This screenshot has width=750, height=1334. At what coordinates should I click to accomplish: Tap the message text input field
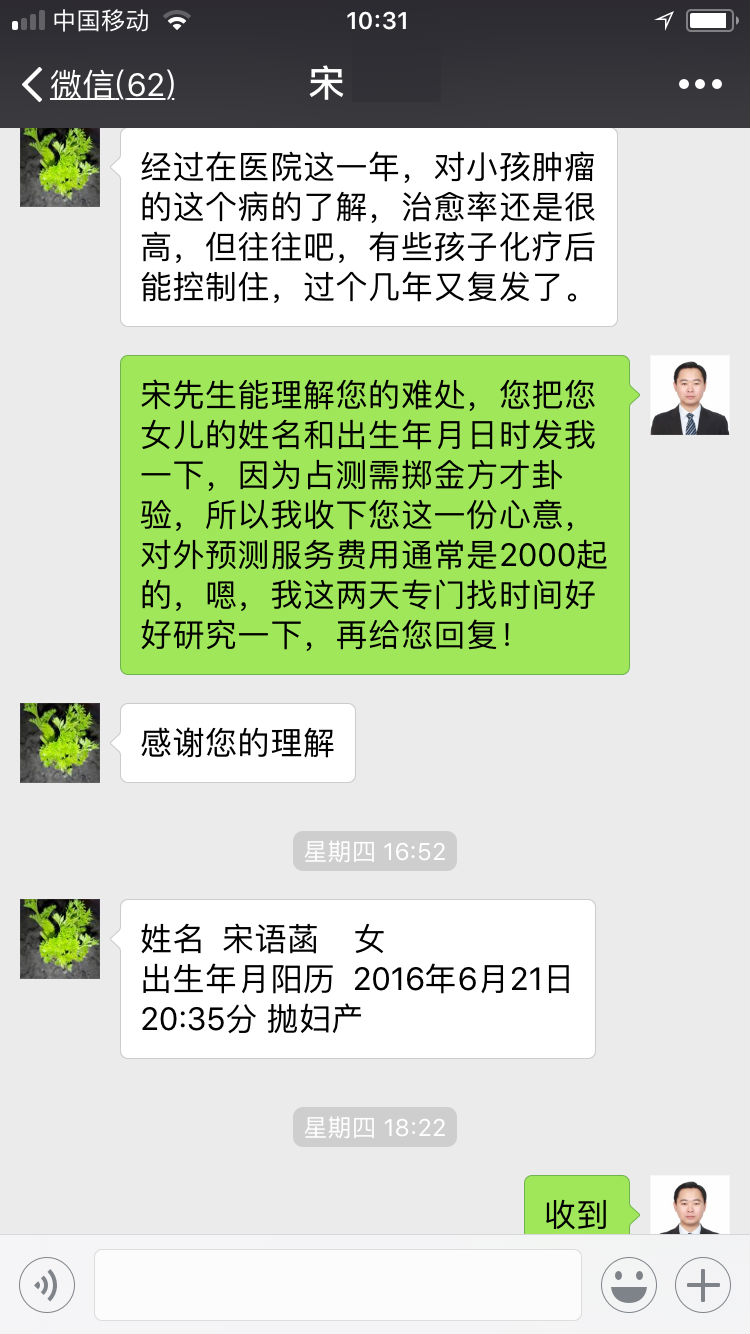(338, 1284)
